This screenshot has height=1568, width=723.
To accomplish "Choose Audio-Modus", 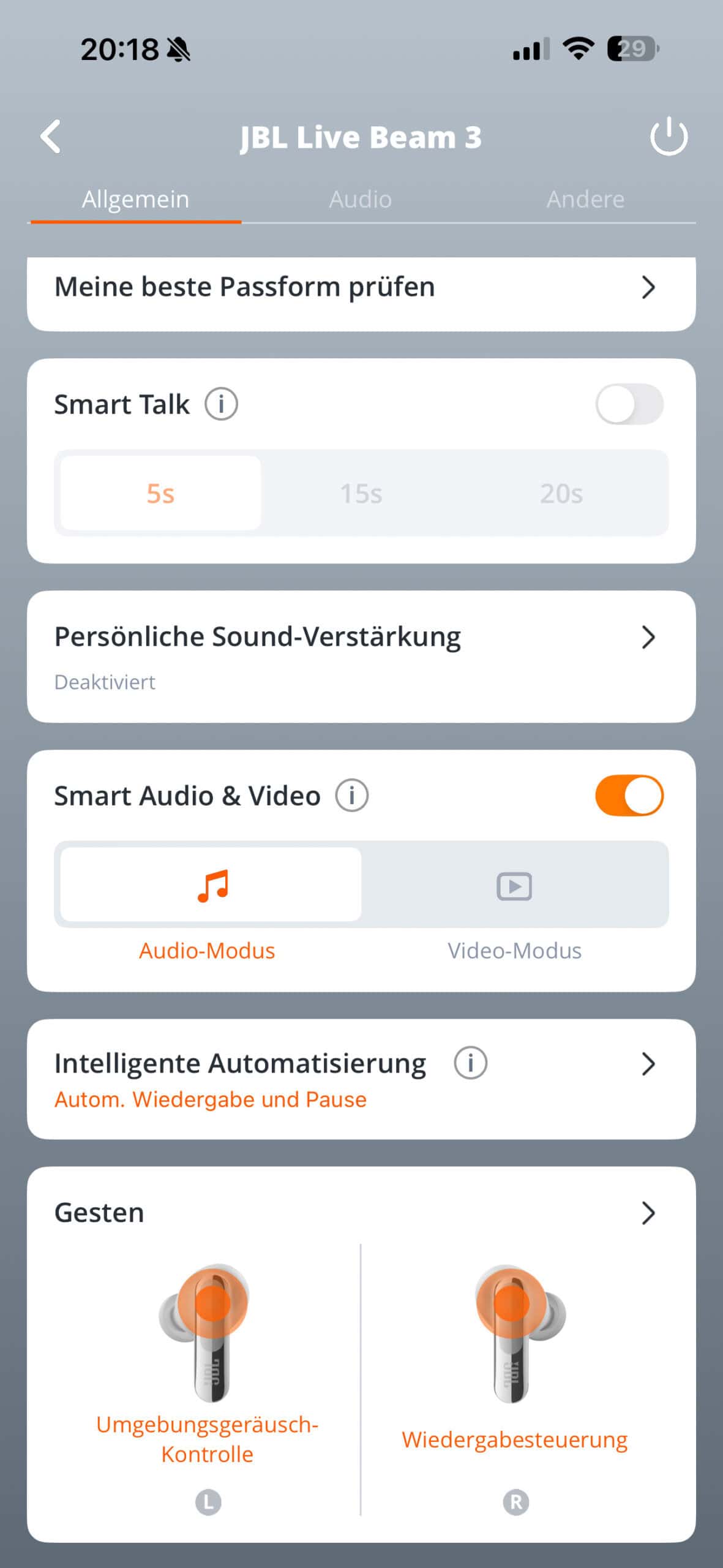I will [211, 885].
